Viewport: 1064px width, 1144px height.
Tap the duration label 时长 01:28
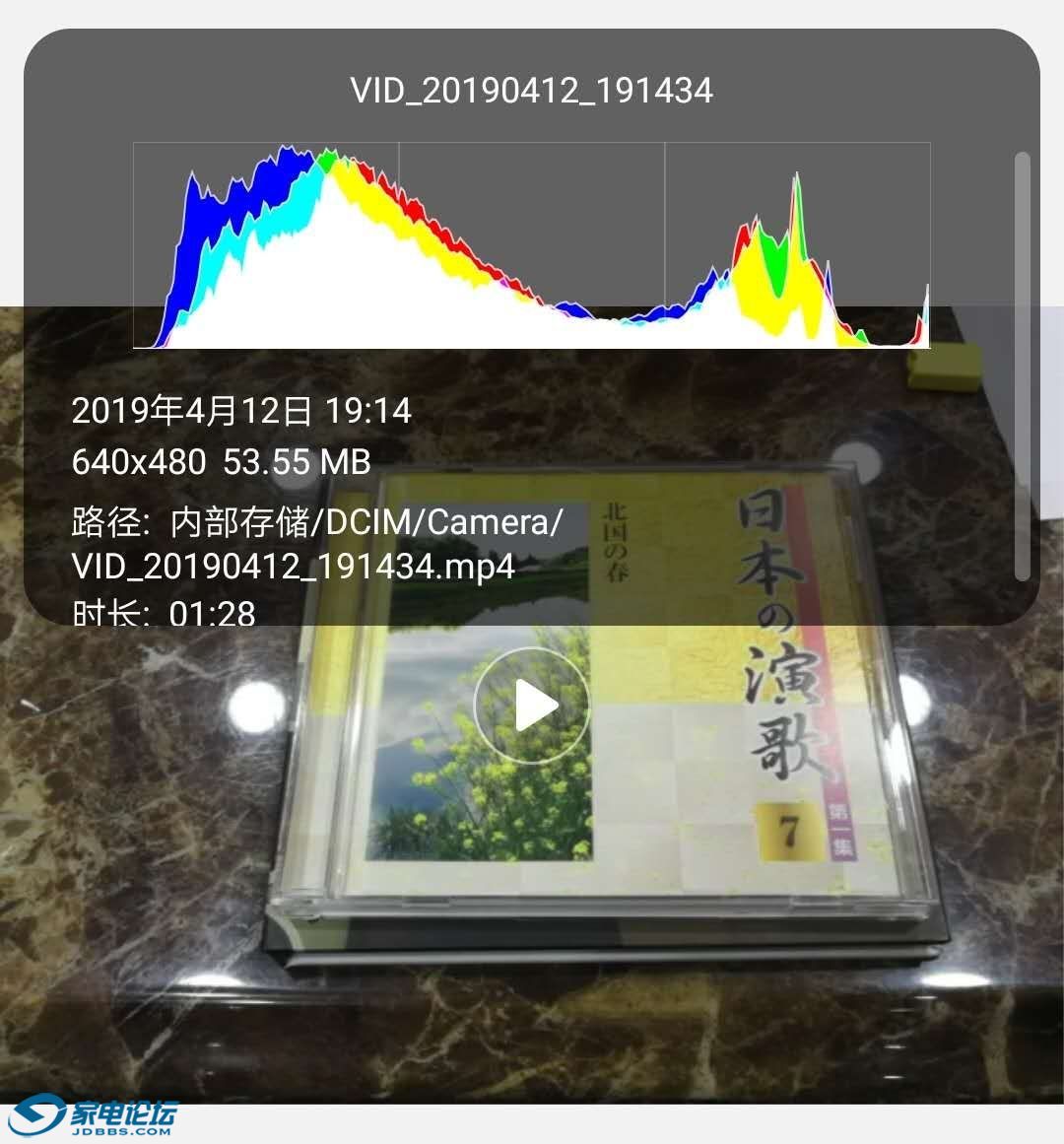coord(163,613)
